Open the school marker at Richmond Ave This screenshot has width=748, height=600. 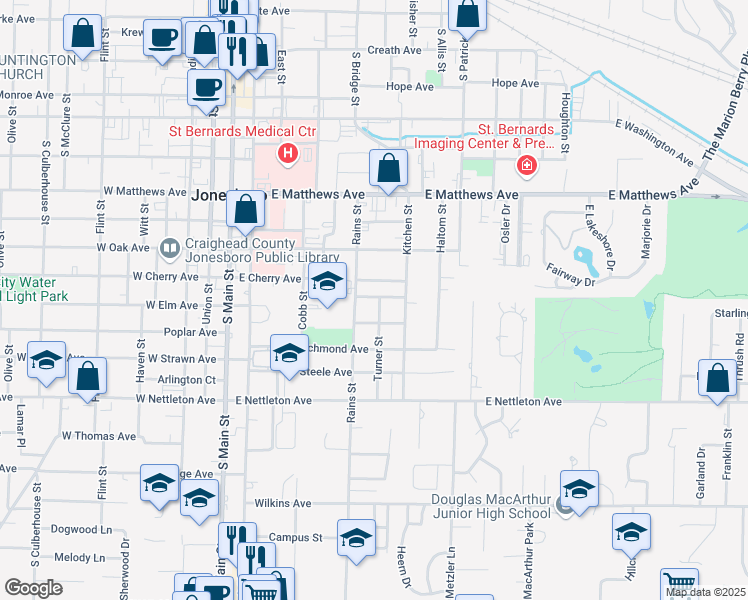tap(289, 354)
